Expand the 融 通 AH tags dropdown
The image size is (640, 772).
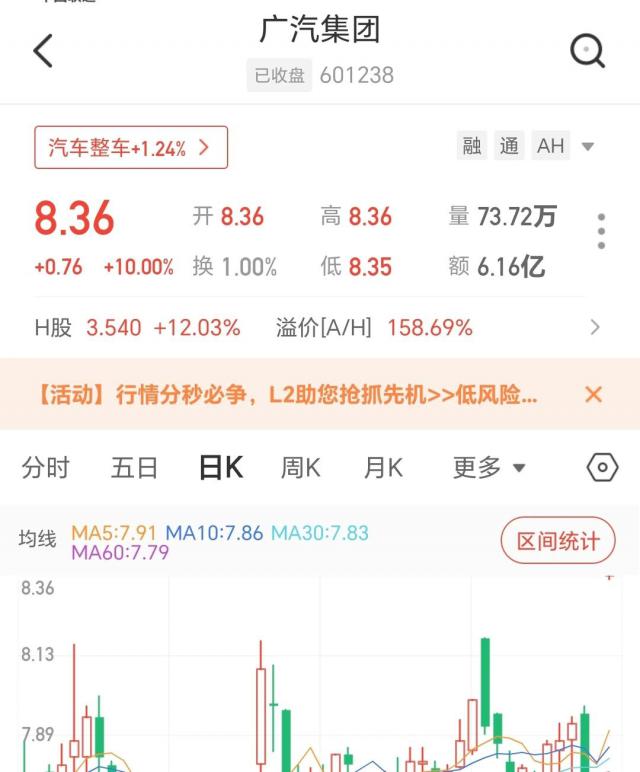[588, 147]
